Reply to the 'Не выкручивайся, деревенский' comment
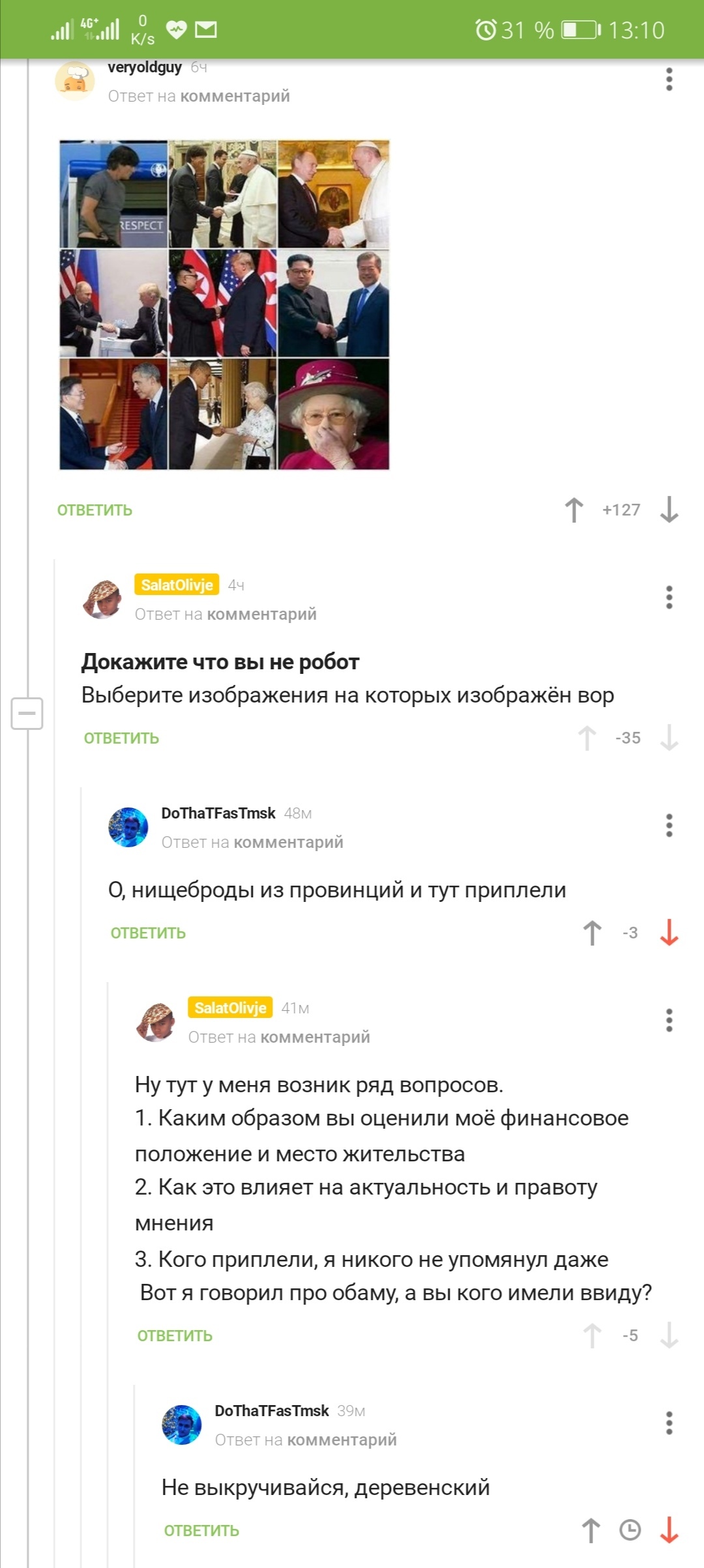Screen dimensions: 704x1568 [201, 1531]
